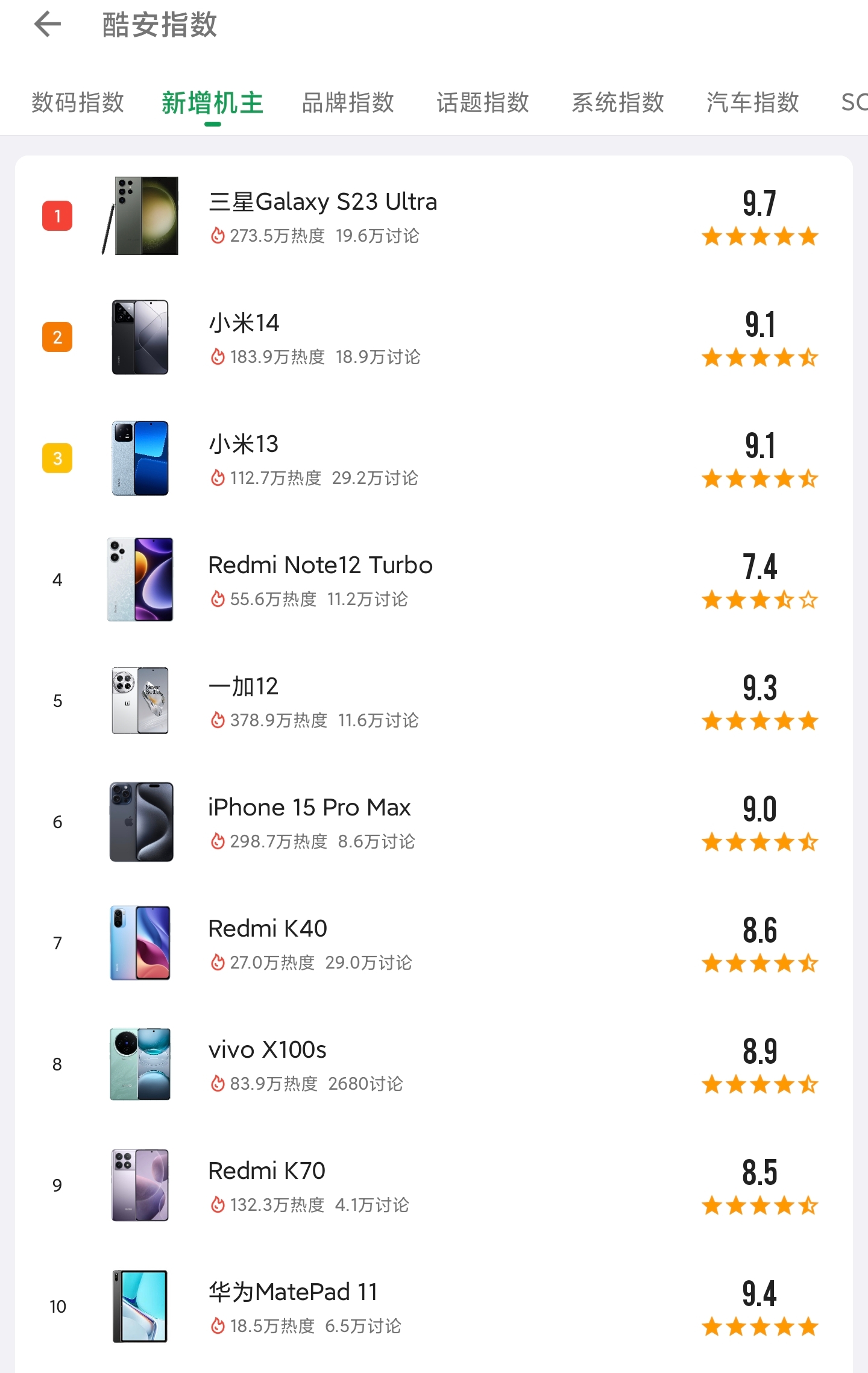
Task: Open the 话题指数 tab
Action: pyautogui.click(x=483, y=102)
